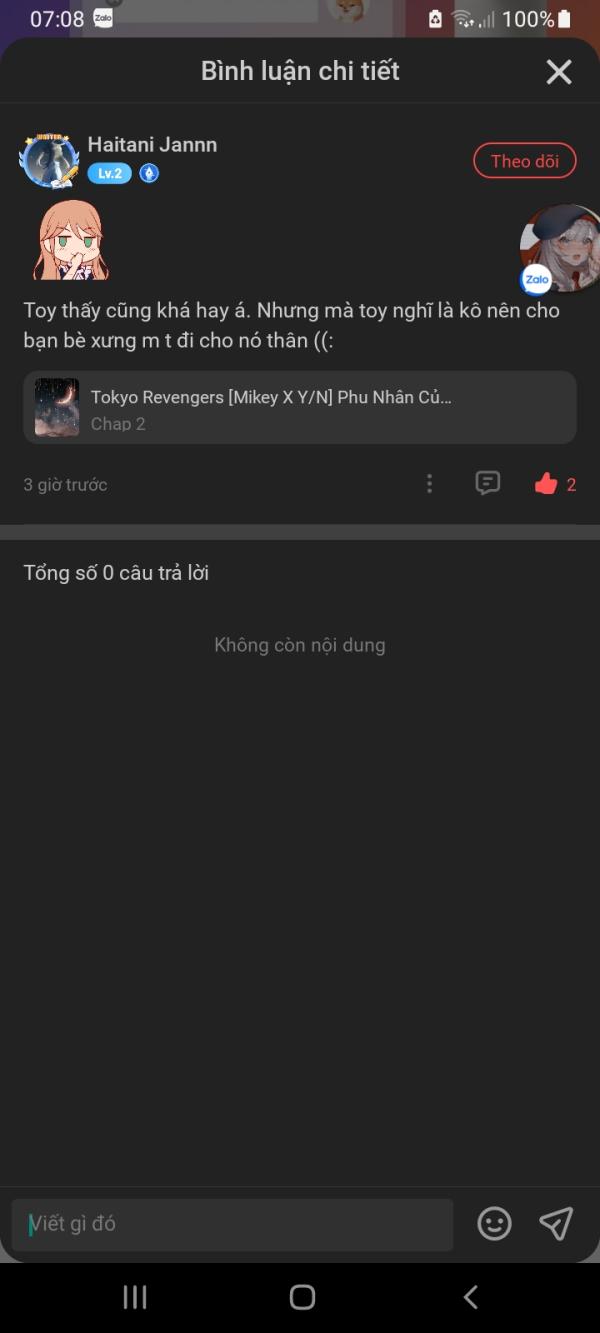The height and width of the screenshot is (1333, 600).
Task: Close the Bình luận chi tiết panel
Action: (558, 72)
